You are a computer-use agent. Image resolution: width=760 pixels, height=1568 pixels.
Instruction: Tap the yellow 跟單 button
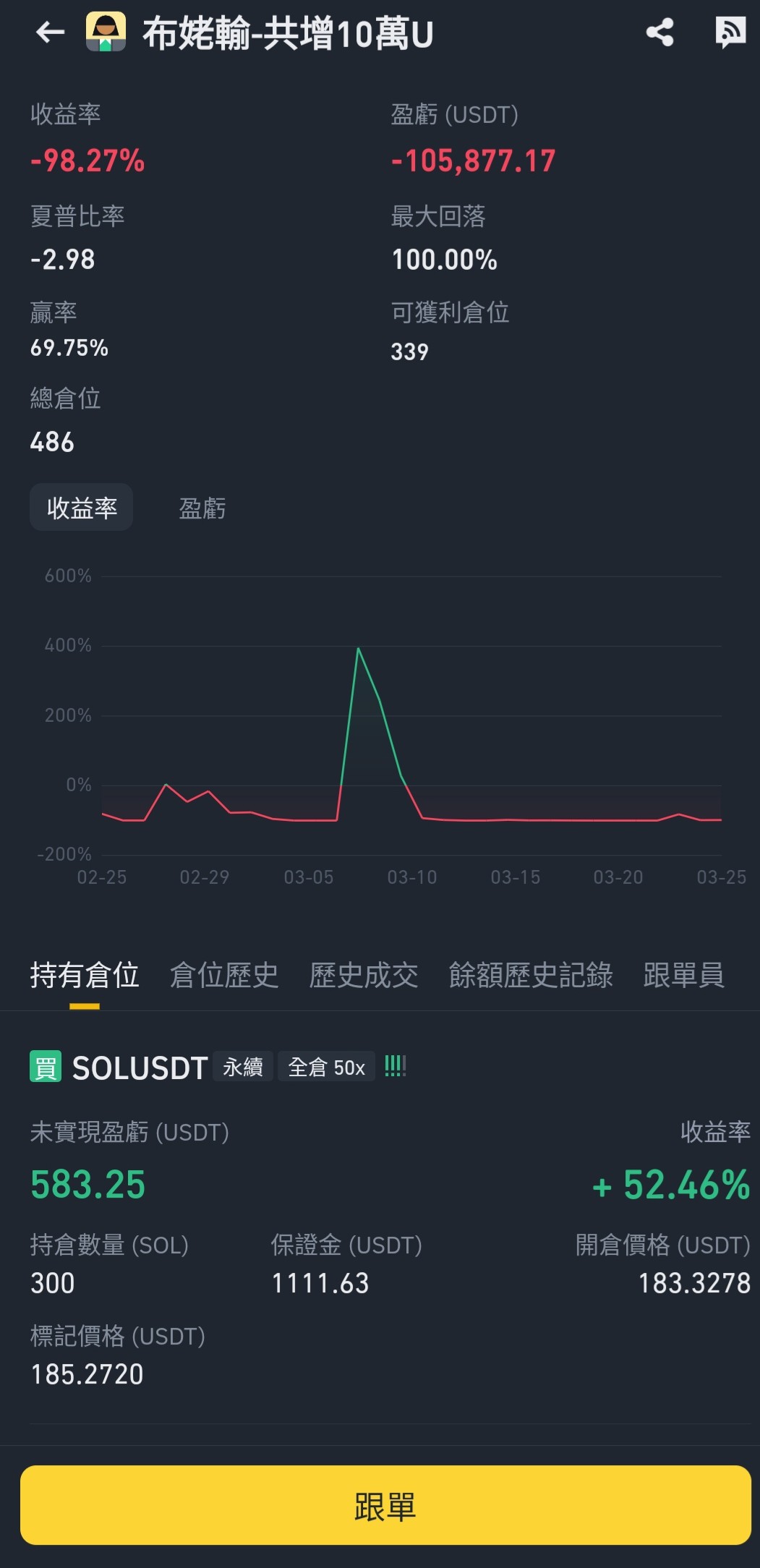[385, 1505]
